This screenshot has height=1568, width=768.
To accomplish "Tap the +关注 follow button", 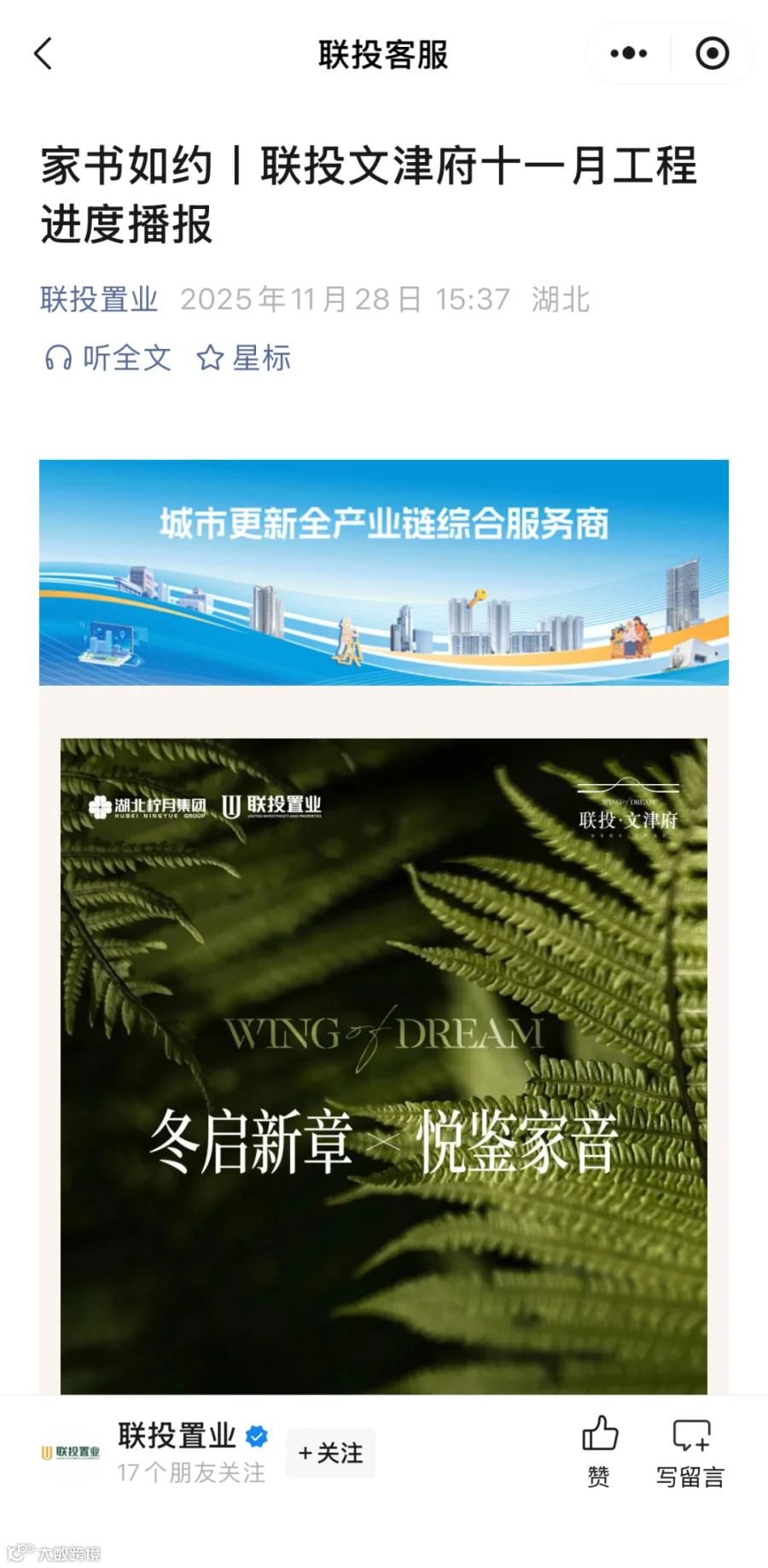I will [x=331, y=1454].
